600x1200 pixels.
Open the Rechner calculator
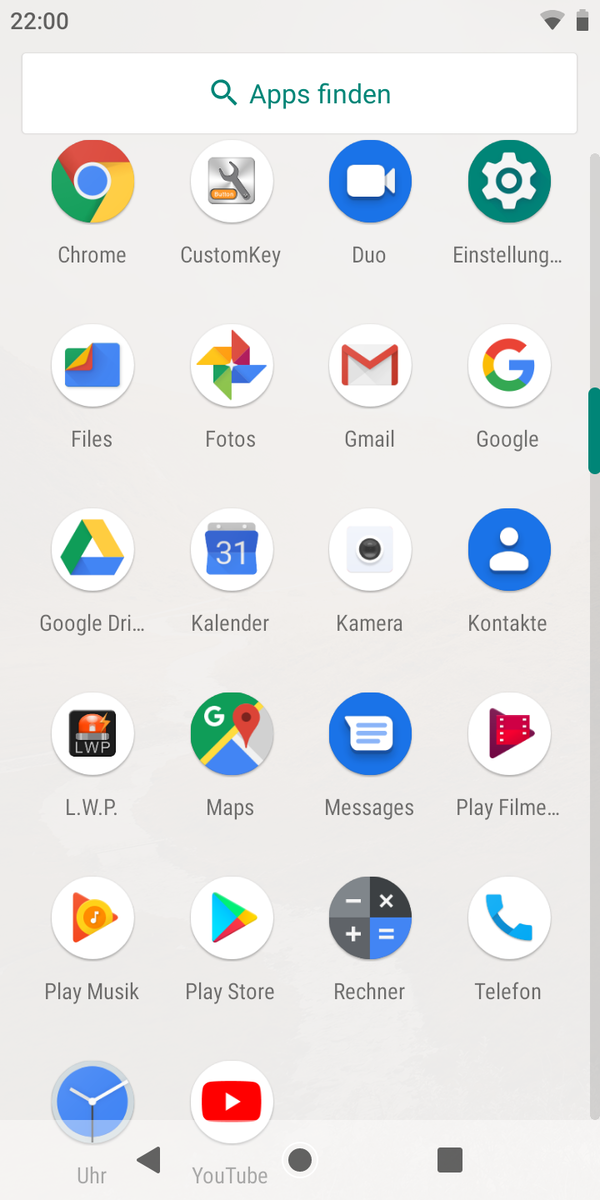[369, 918]
